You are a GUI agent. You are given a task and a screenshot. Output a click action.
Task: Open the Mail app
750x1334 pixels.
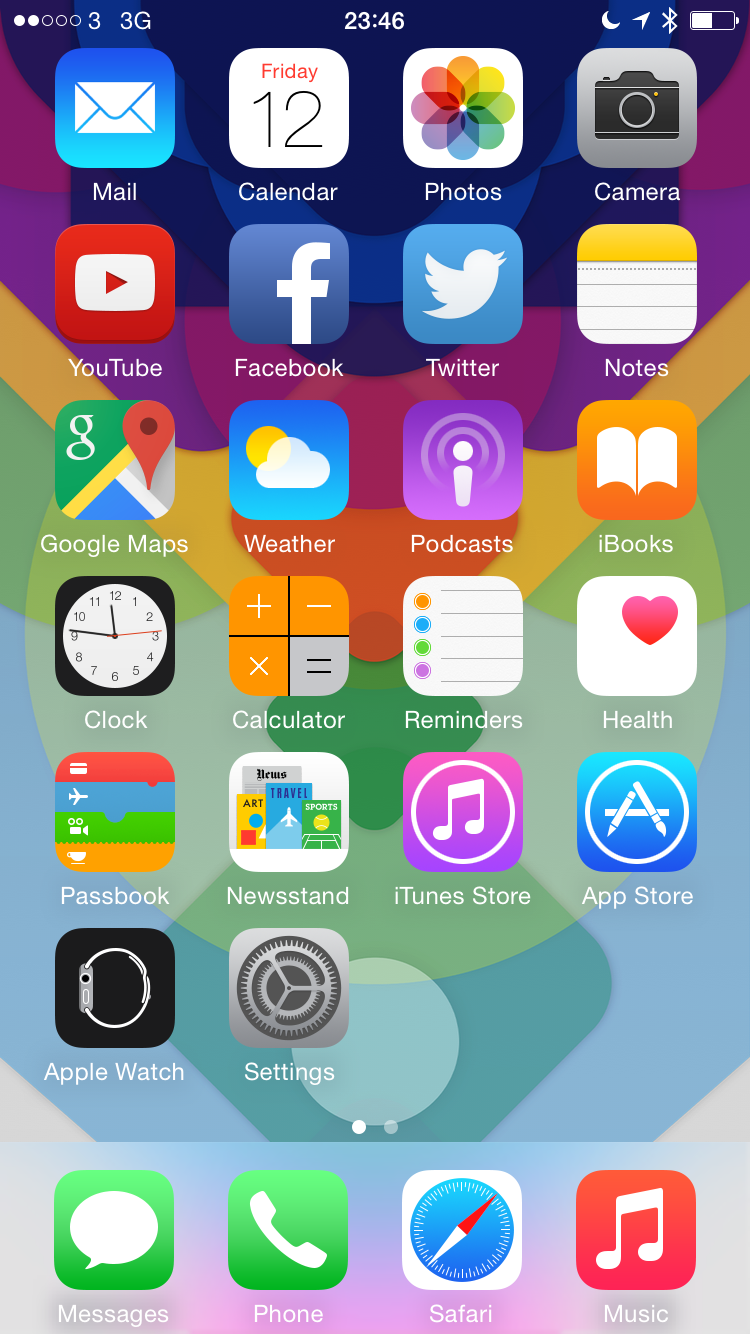115,108
